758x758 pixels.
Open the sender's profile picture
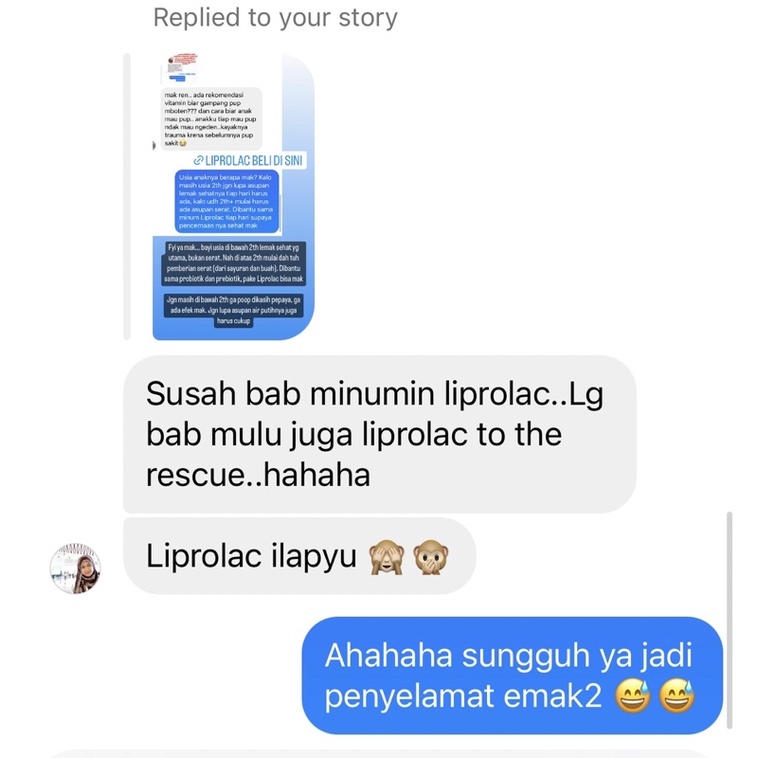pos(75,568)
